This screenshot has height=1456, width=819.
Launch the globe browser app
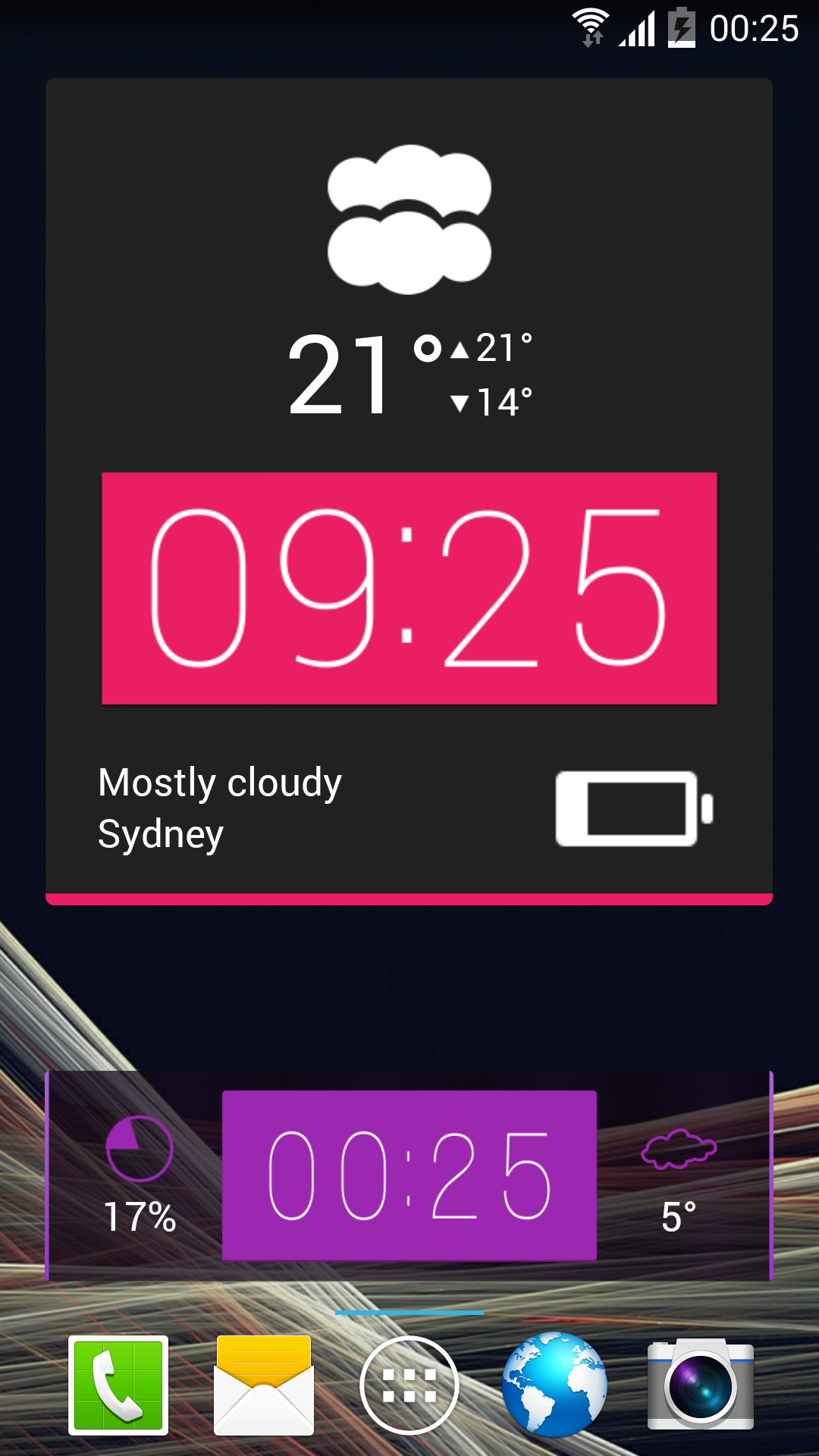tap(554, 1385)
